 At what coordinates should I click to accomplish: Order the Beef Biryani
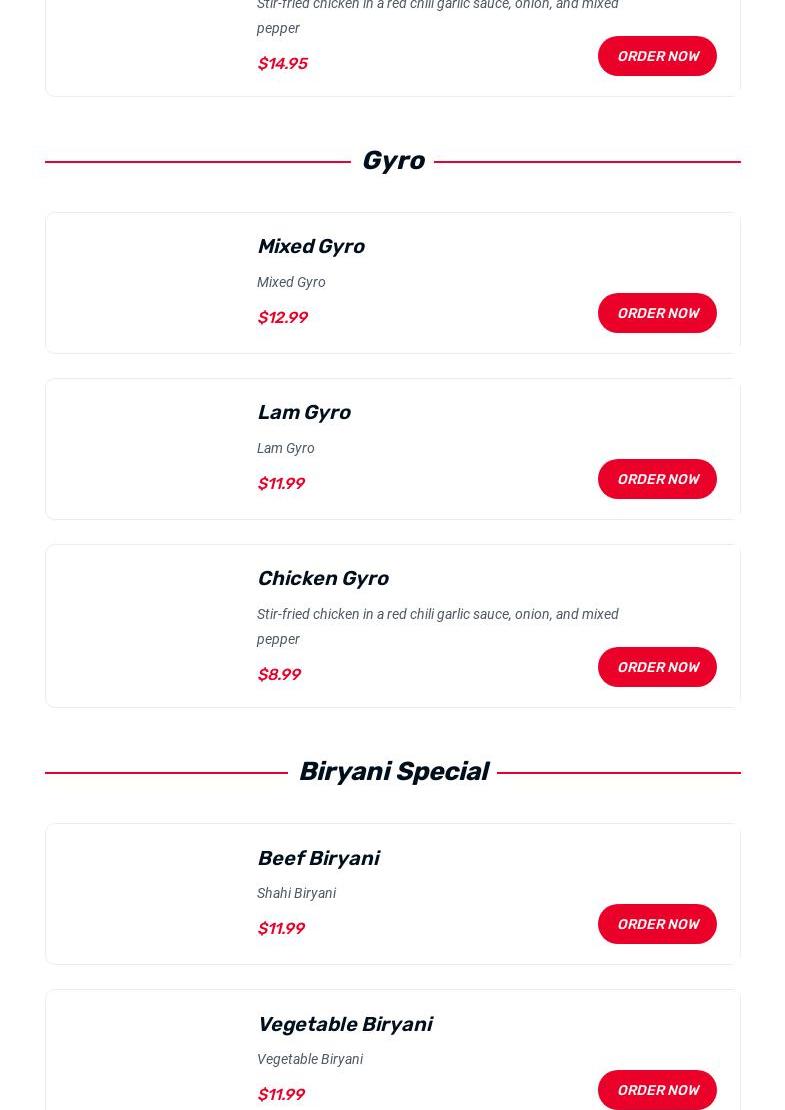tap(657, 924)
